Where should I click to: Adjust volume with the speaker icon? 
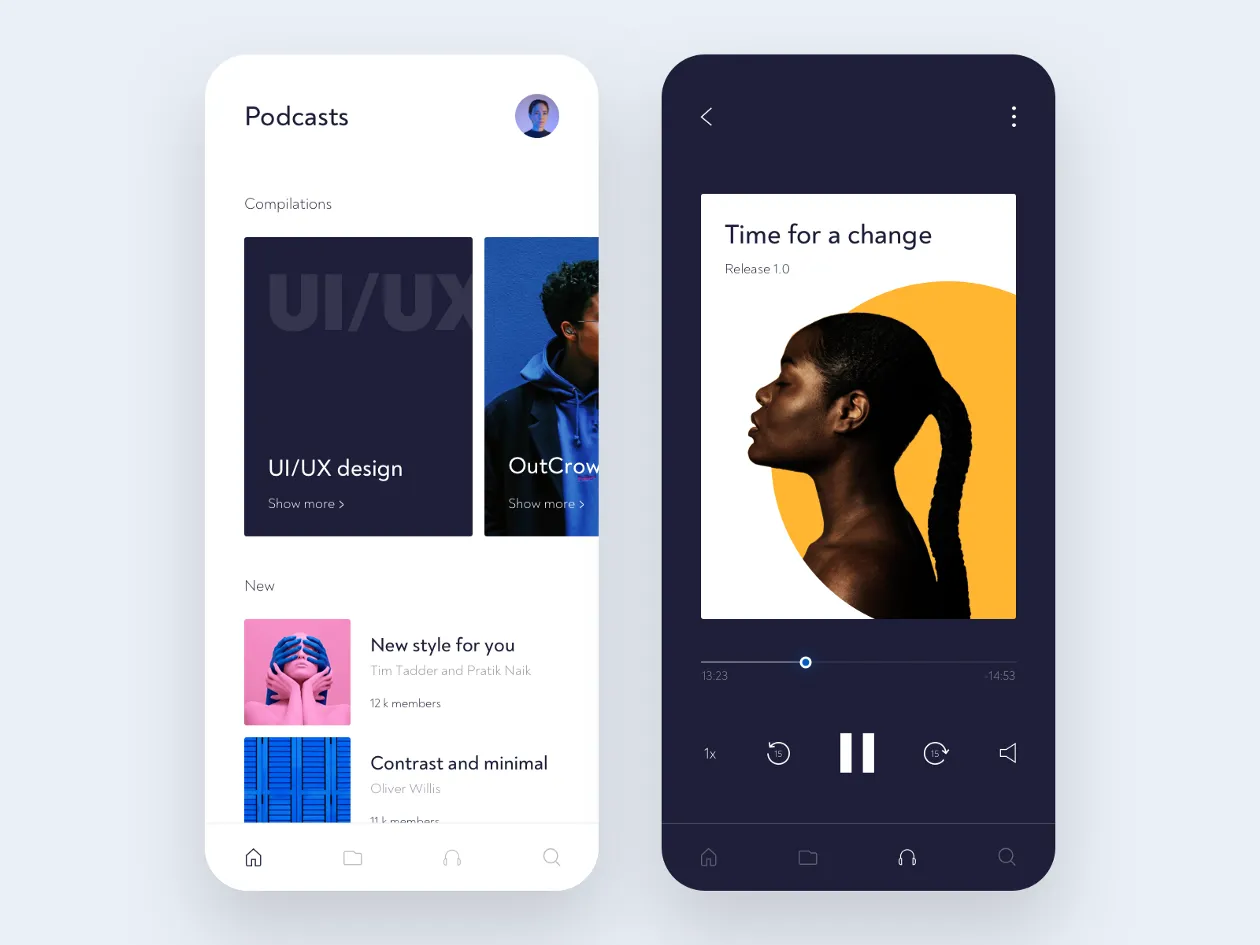(1008, 753)
